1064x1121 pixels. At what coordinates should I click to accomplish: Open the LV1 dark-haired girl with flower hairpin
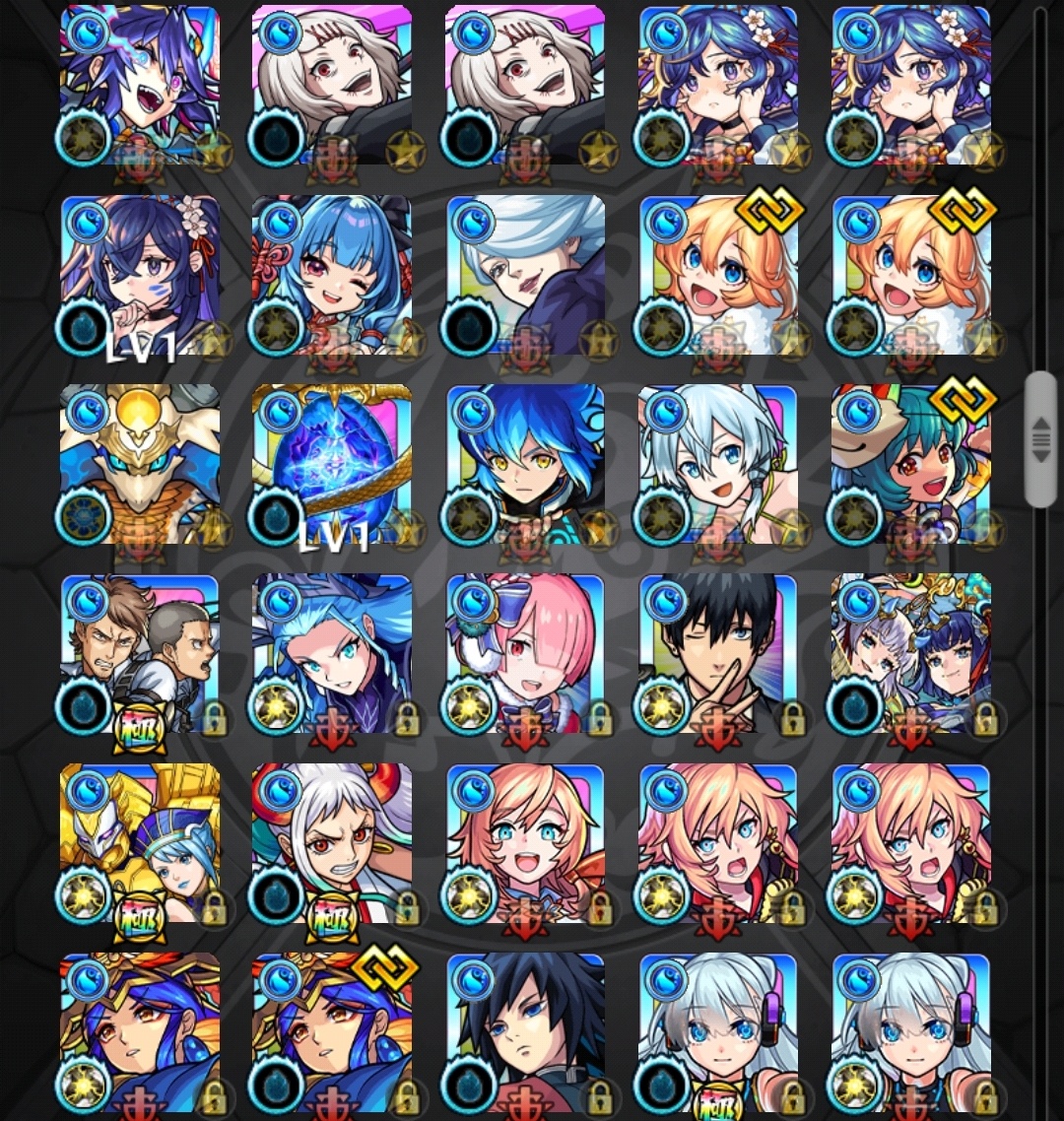[139, 274]
